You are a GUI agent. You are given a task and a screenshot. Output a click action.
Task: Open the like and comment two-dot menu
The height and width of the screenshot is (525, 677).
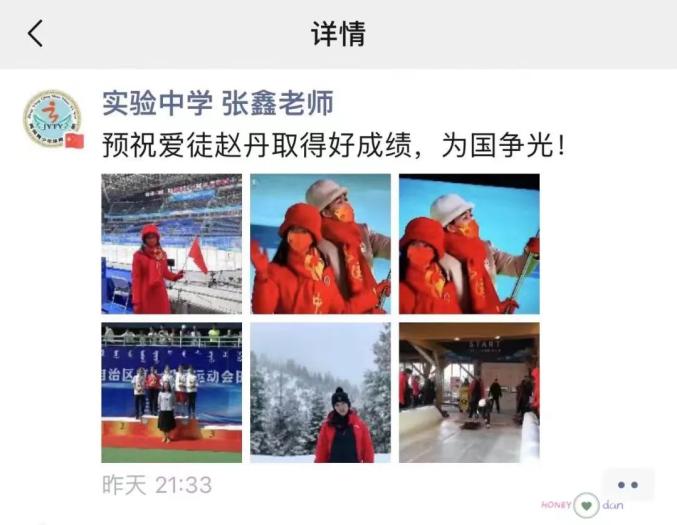coord(628,485)
